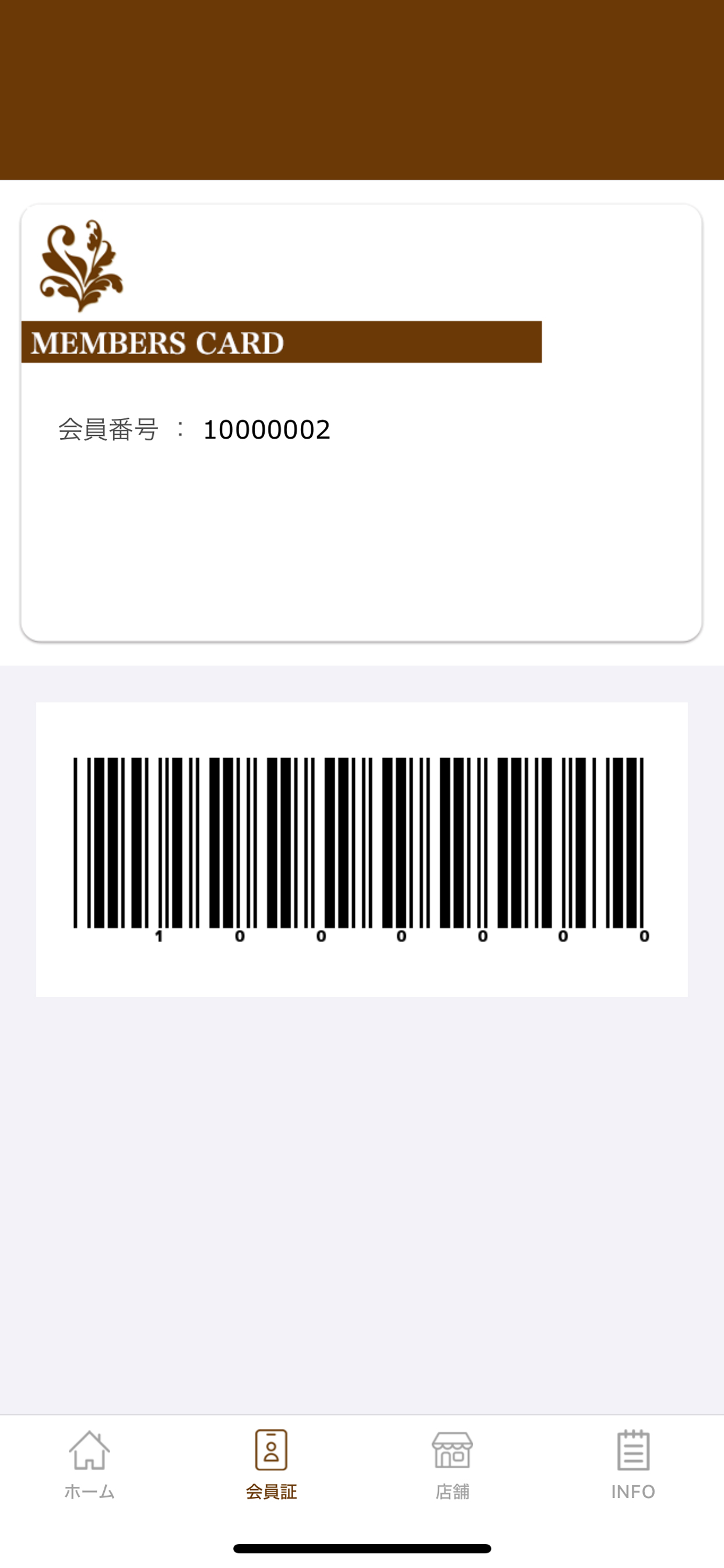Go to the INFO tab
This screenshot has width=724, height=1568.
pos(633,1464)
